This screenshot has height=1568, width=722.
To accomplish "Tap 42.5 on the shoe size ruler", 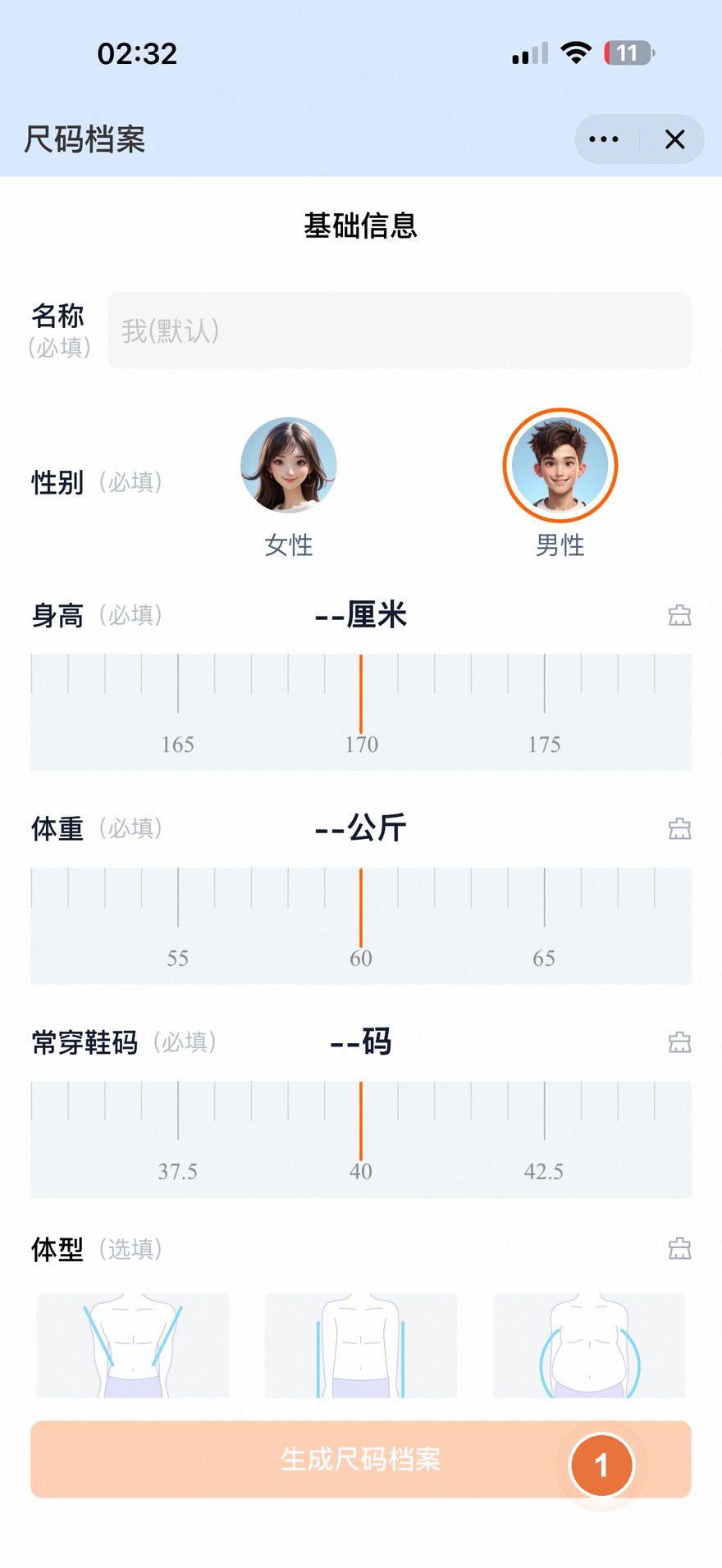I will [544, 1171].
